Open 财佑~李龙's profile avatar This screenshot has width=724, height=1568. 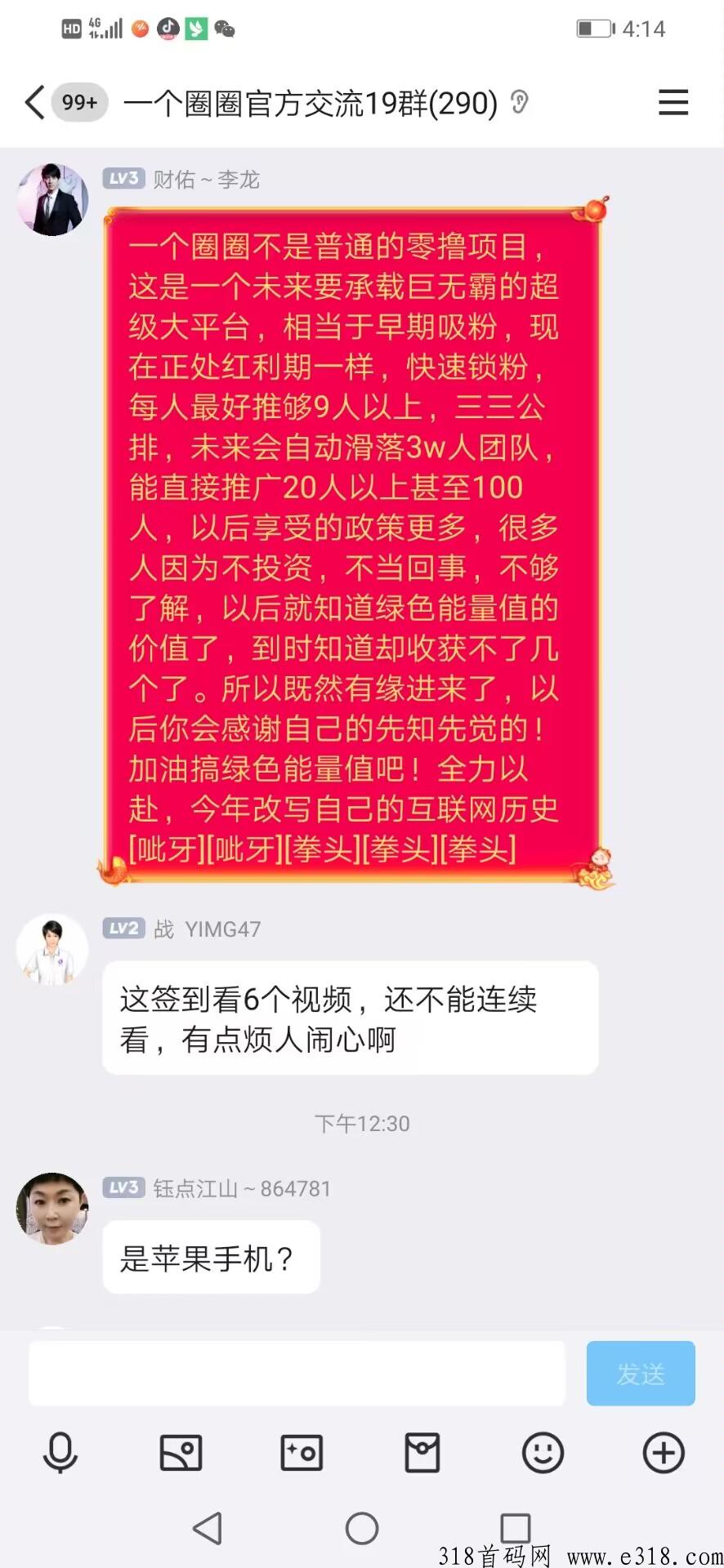(x=52, y=199)
